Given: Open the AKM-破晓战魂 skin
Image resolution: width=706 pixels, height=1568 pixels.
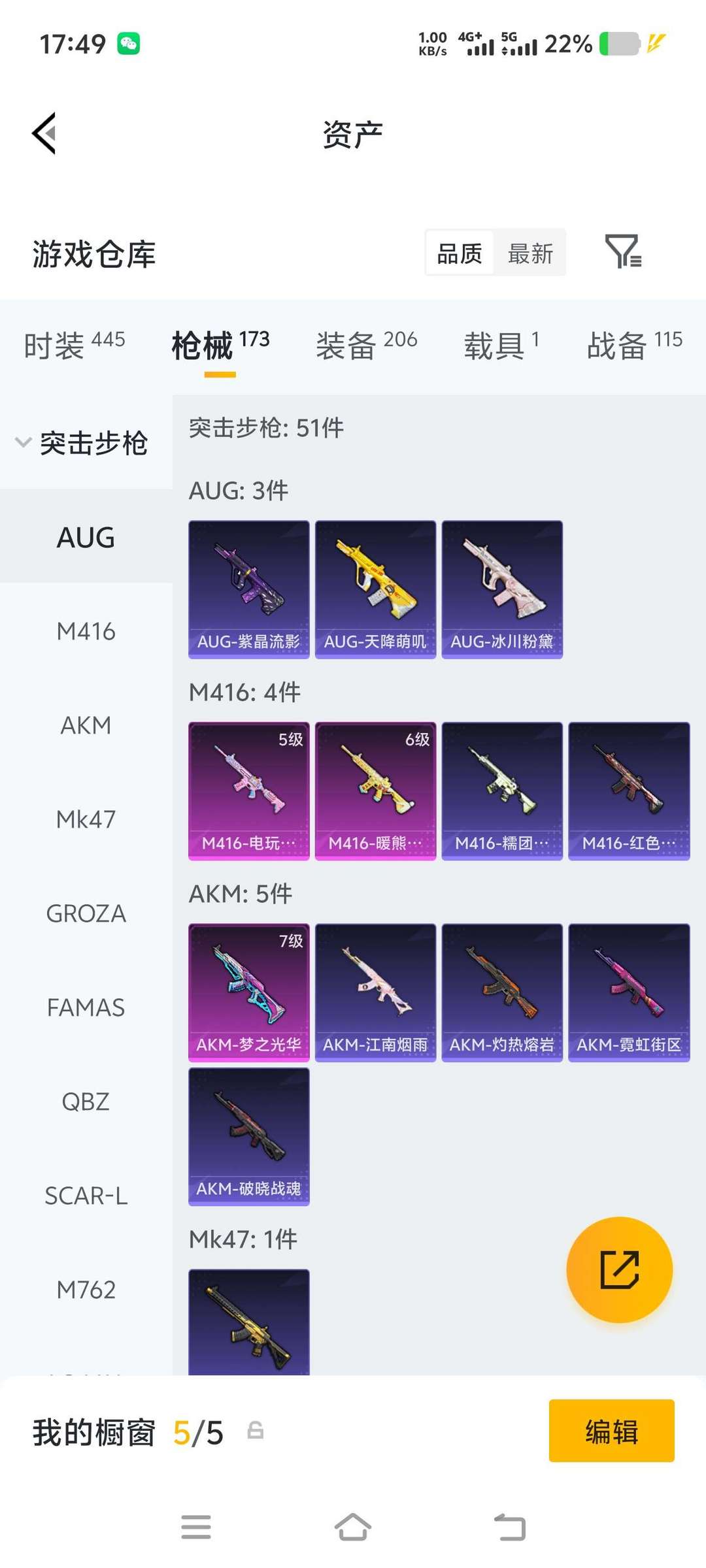Looking at the screenshot, I should (249, 1137).
